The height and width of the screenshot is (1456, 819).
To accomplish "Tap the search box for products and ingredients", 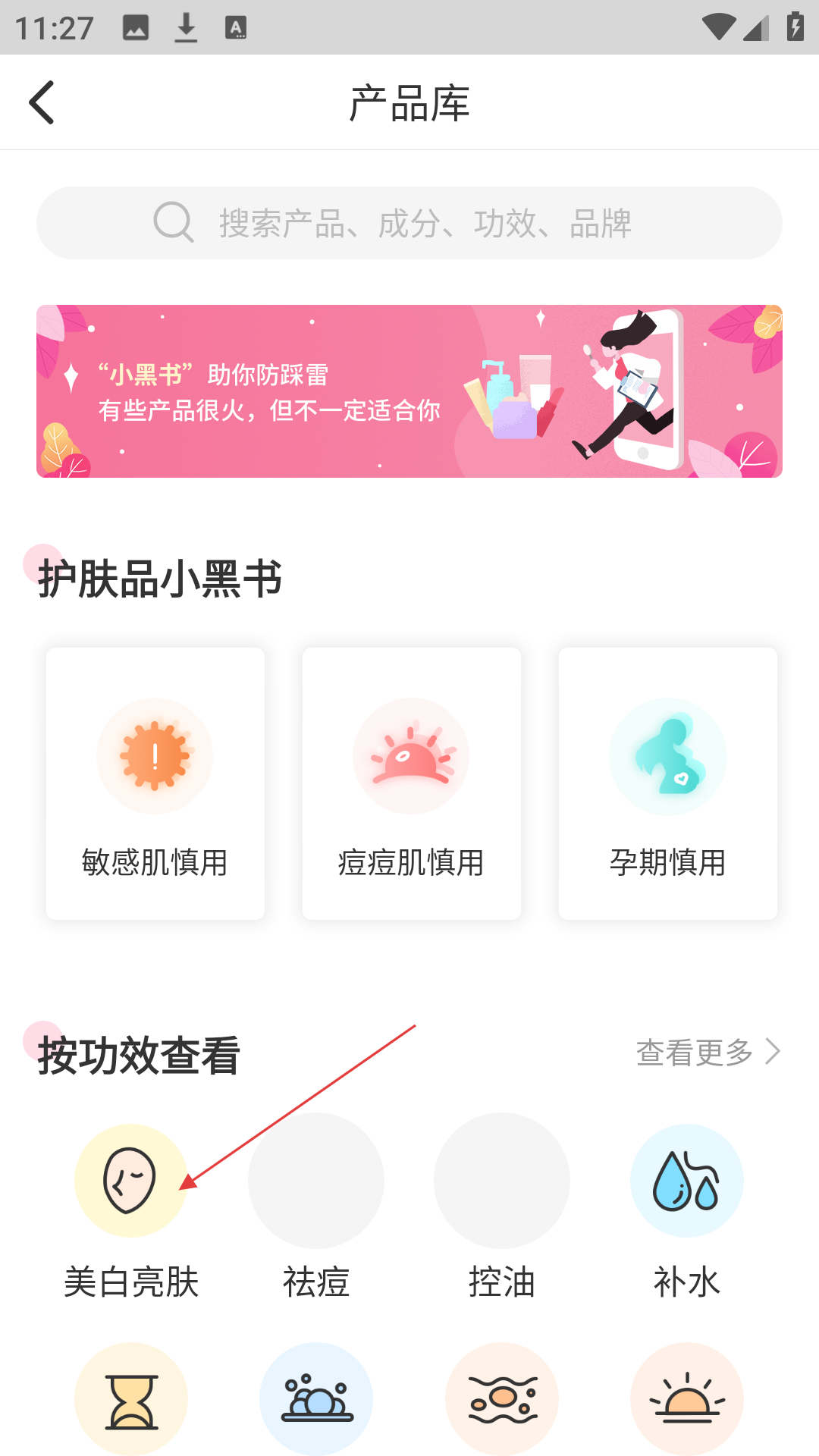I will [x=409, y=223].
